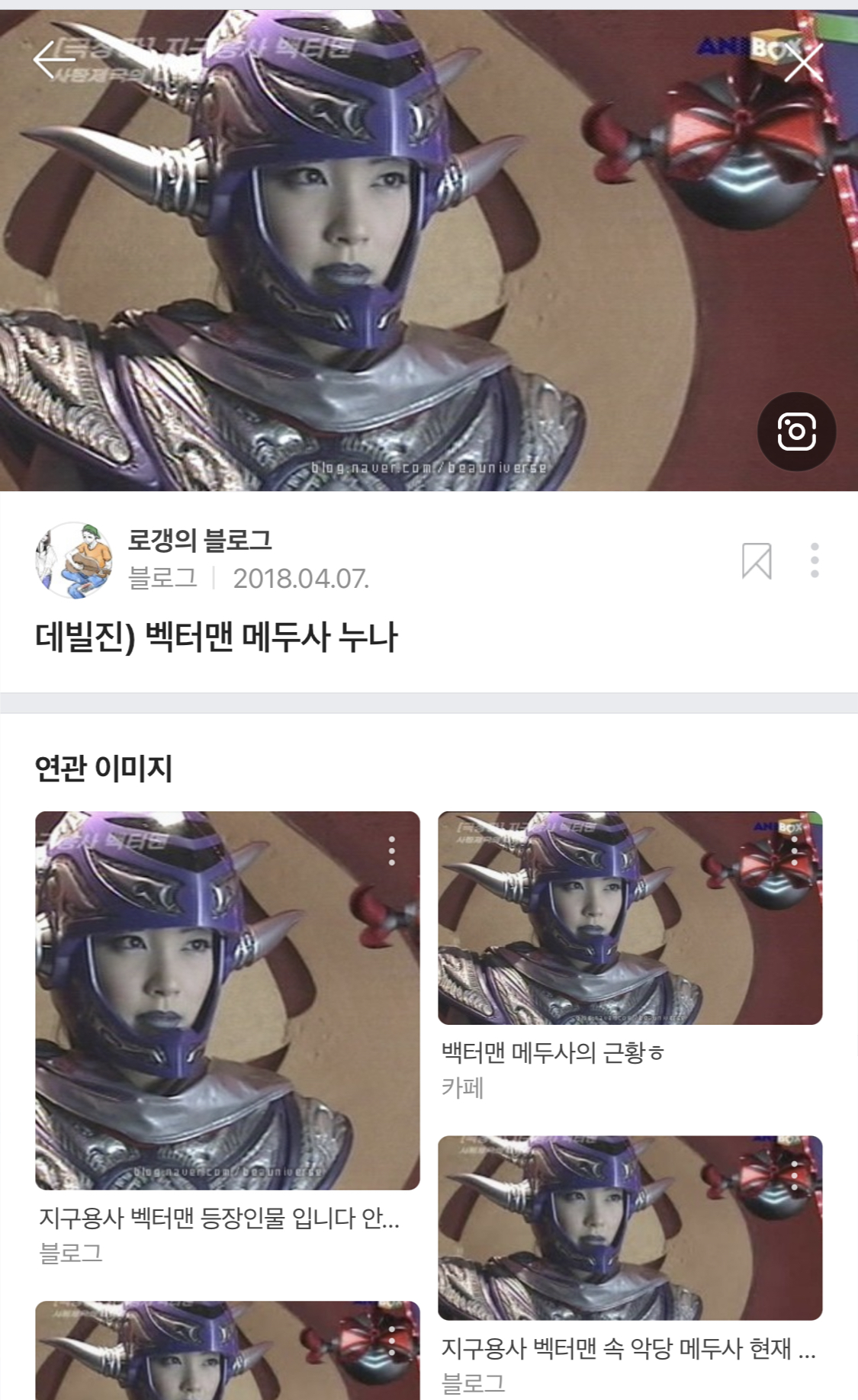The width and height of the screenshot is (858, 1400).
Task: Open overflow menu next to bookmark icon
Action: 815,560
